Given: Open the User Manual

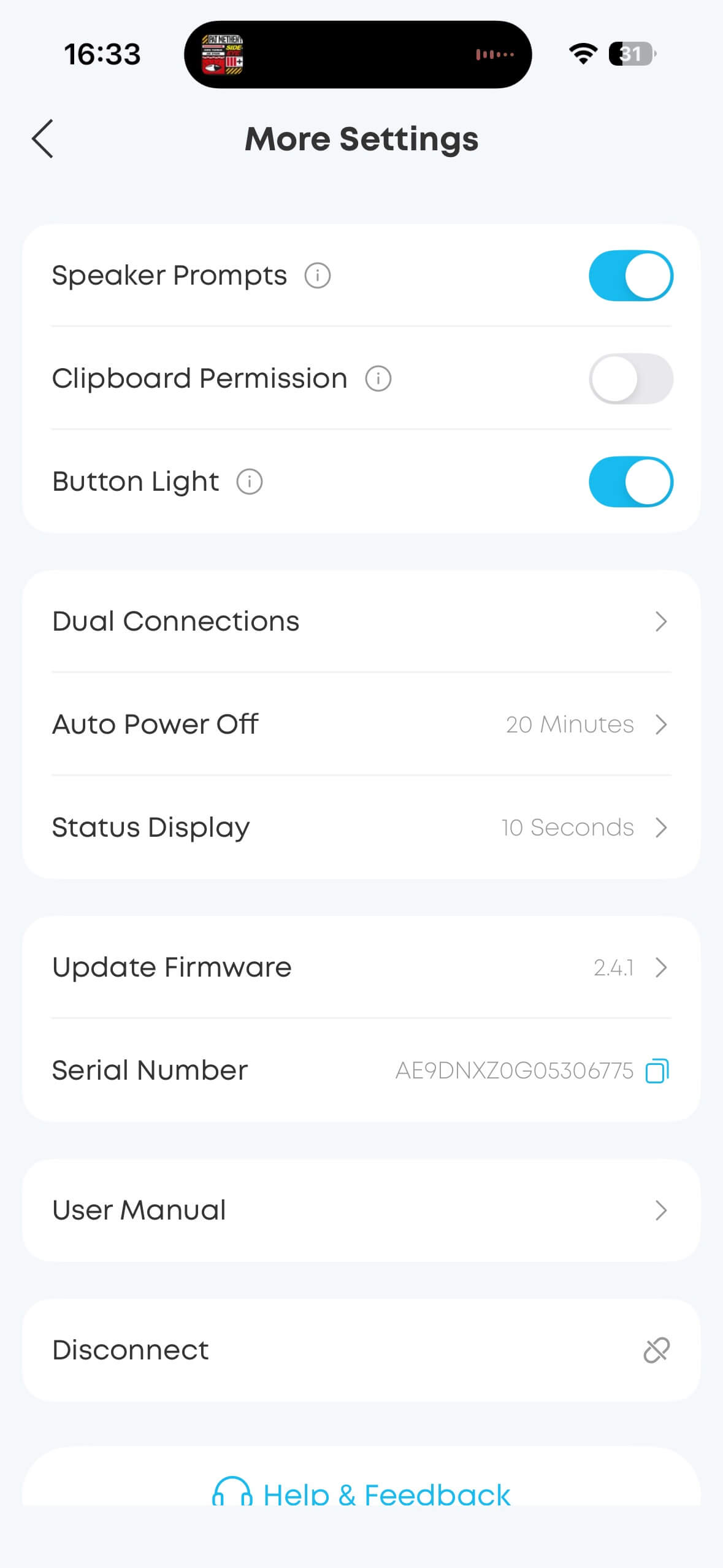Looking at the screenshot, I should point(361,1210).
